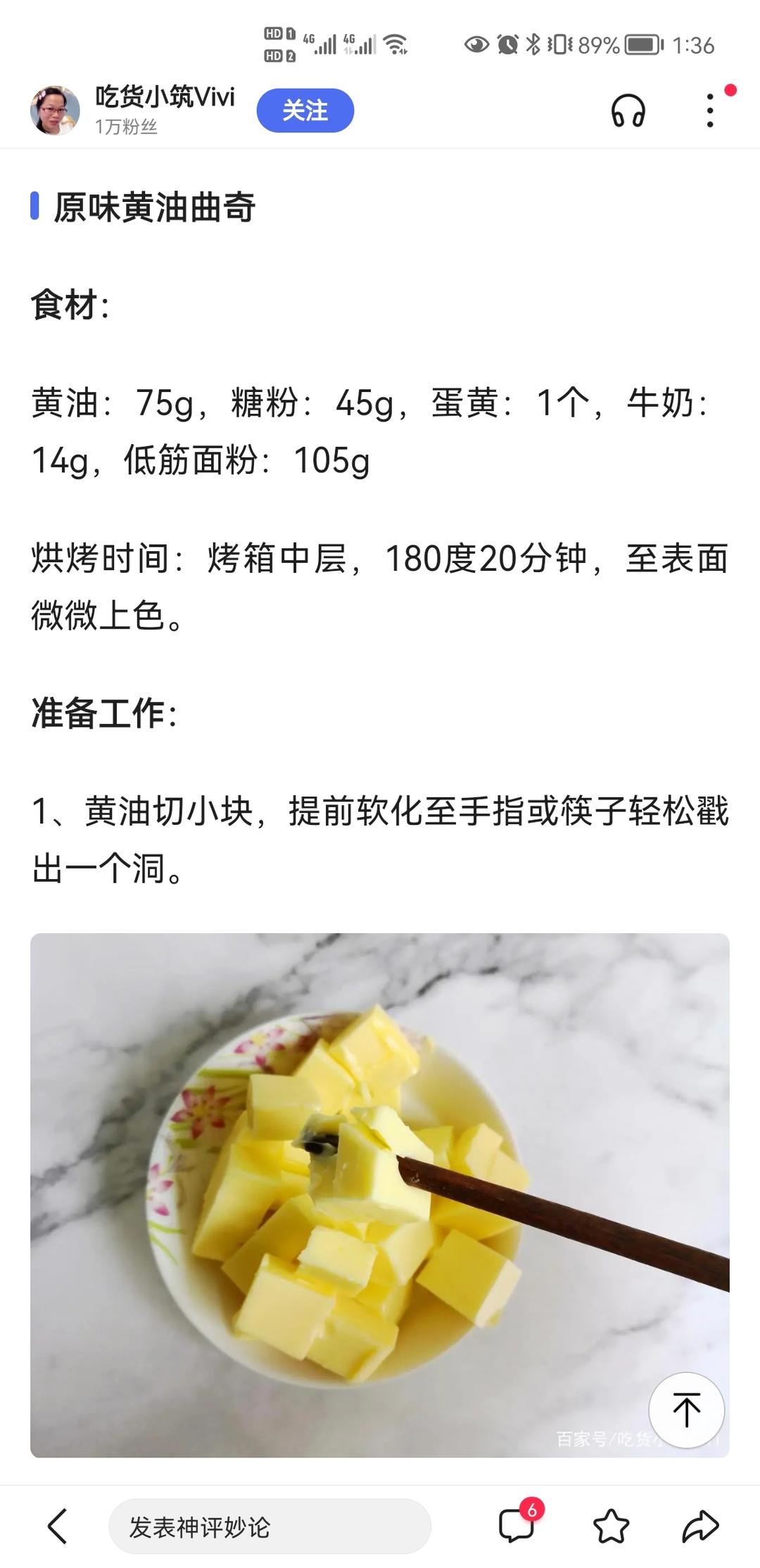Tap the Bluetooth icon in status bar
This screenshot has width=760, height=1568.
click(533, 44)
